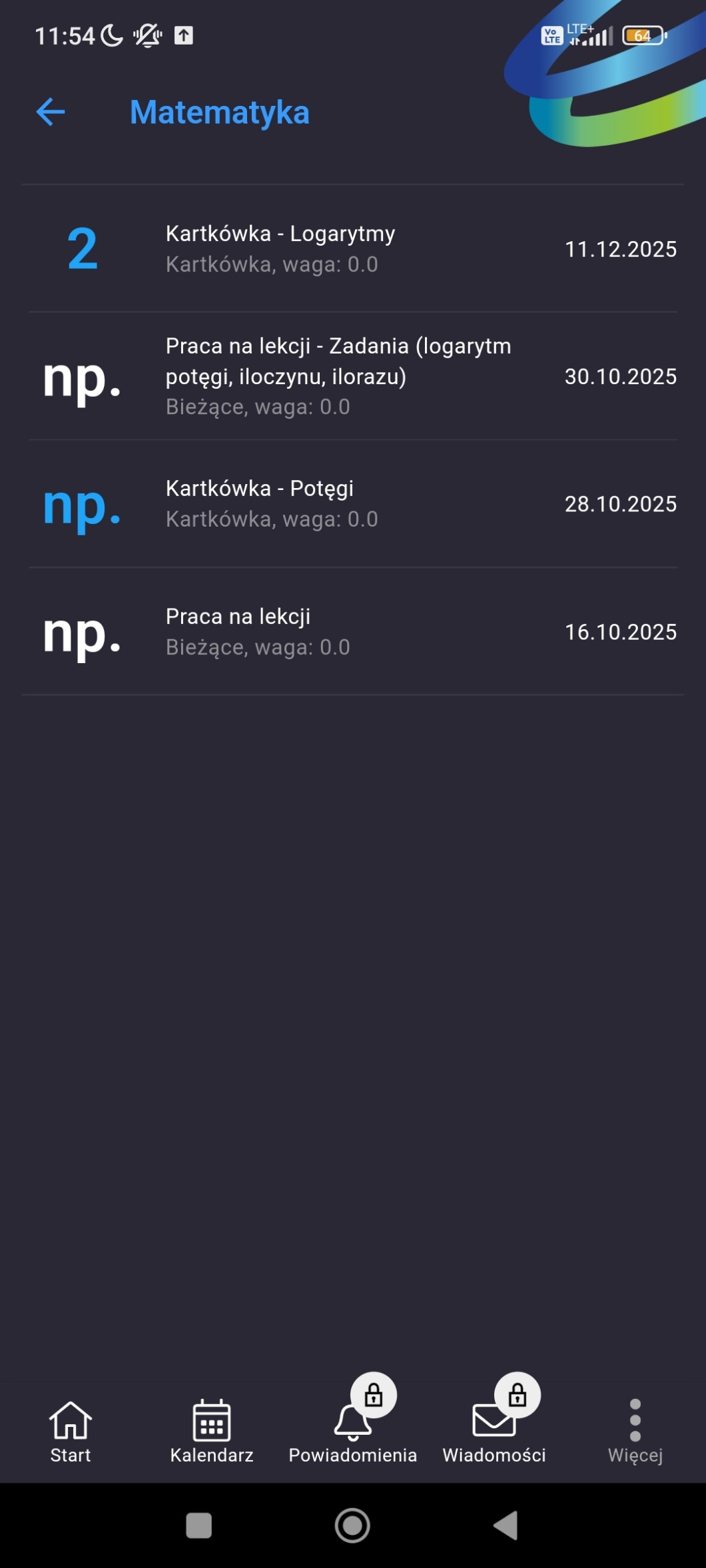Tap the system home button
The height and width of the screenshot is (1568, 706).
(352, 1525)
